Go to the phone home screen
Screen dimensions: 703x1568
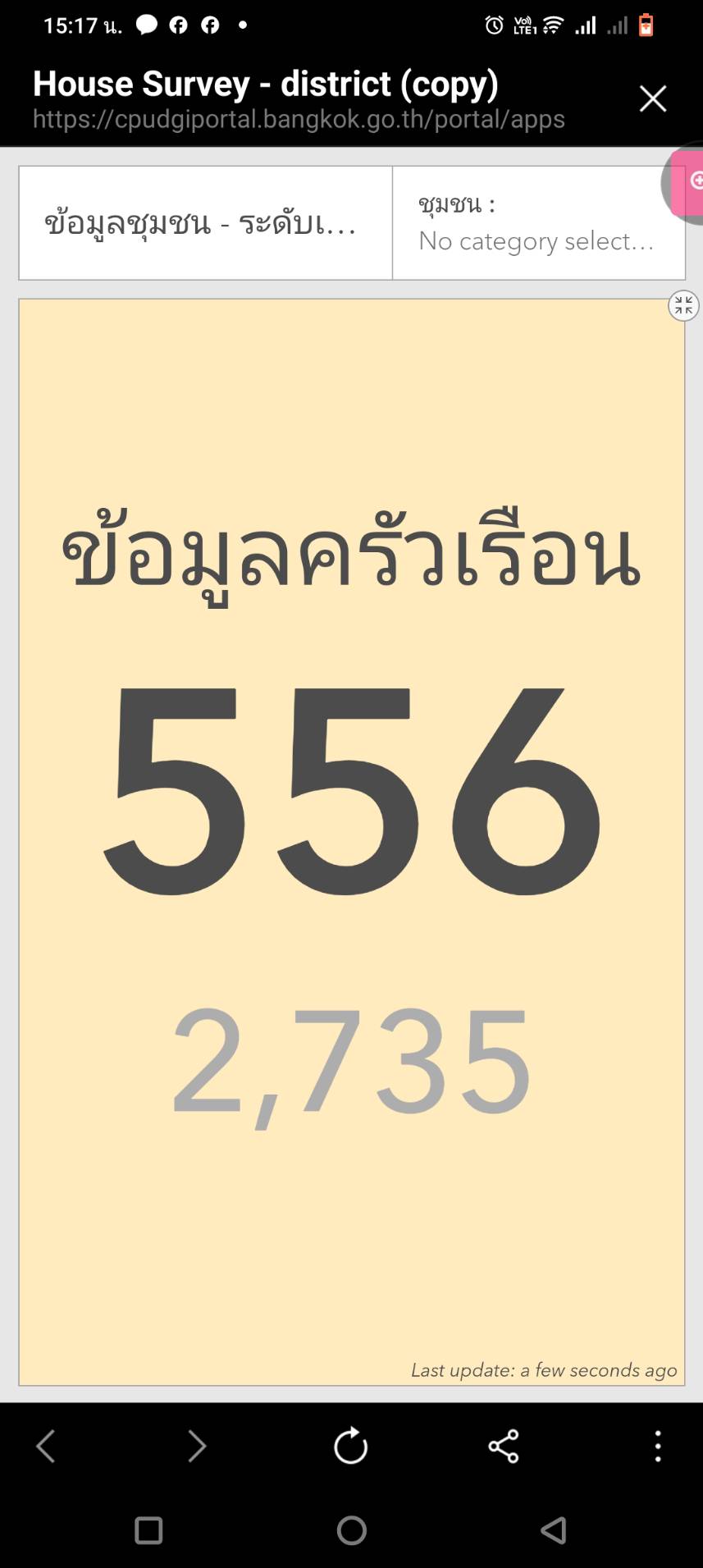[351, 1530]
